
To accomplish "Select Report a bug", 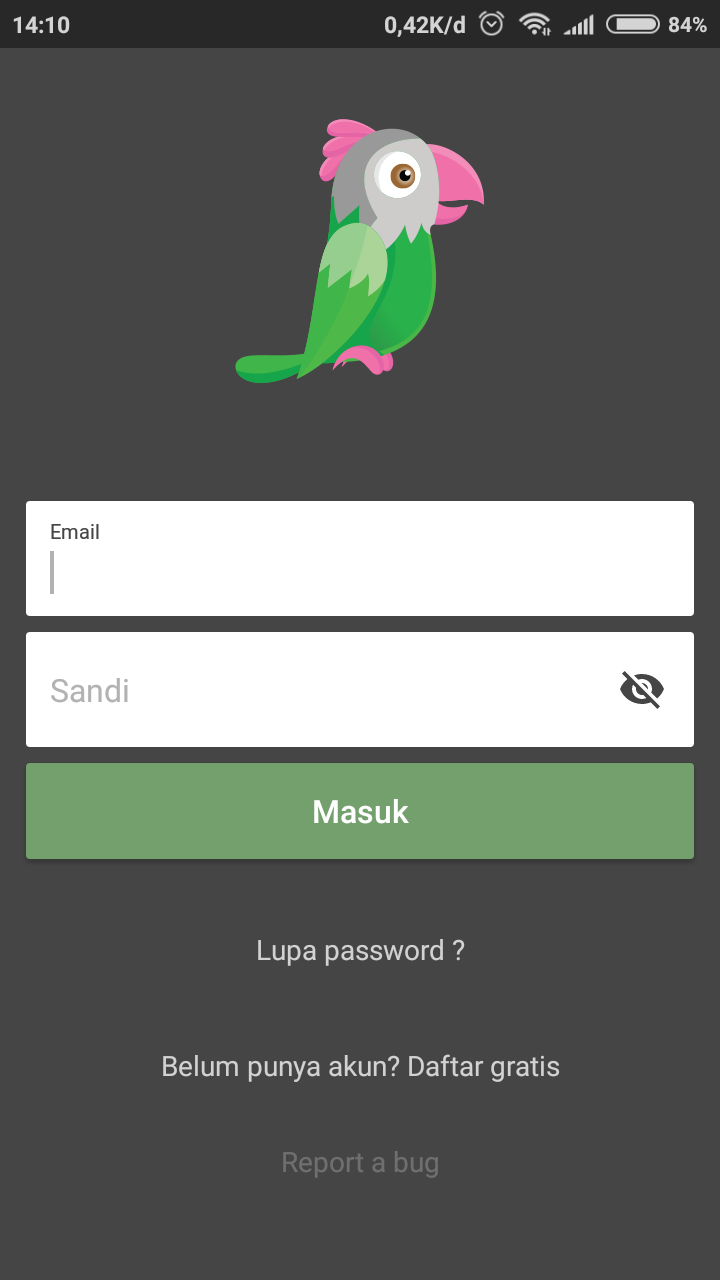I will click(x=360, y=1162).
